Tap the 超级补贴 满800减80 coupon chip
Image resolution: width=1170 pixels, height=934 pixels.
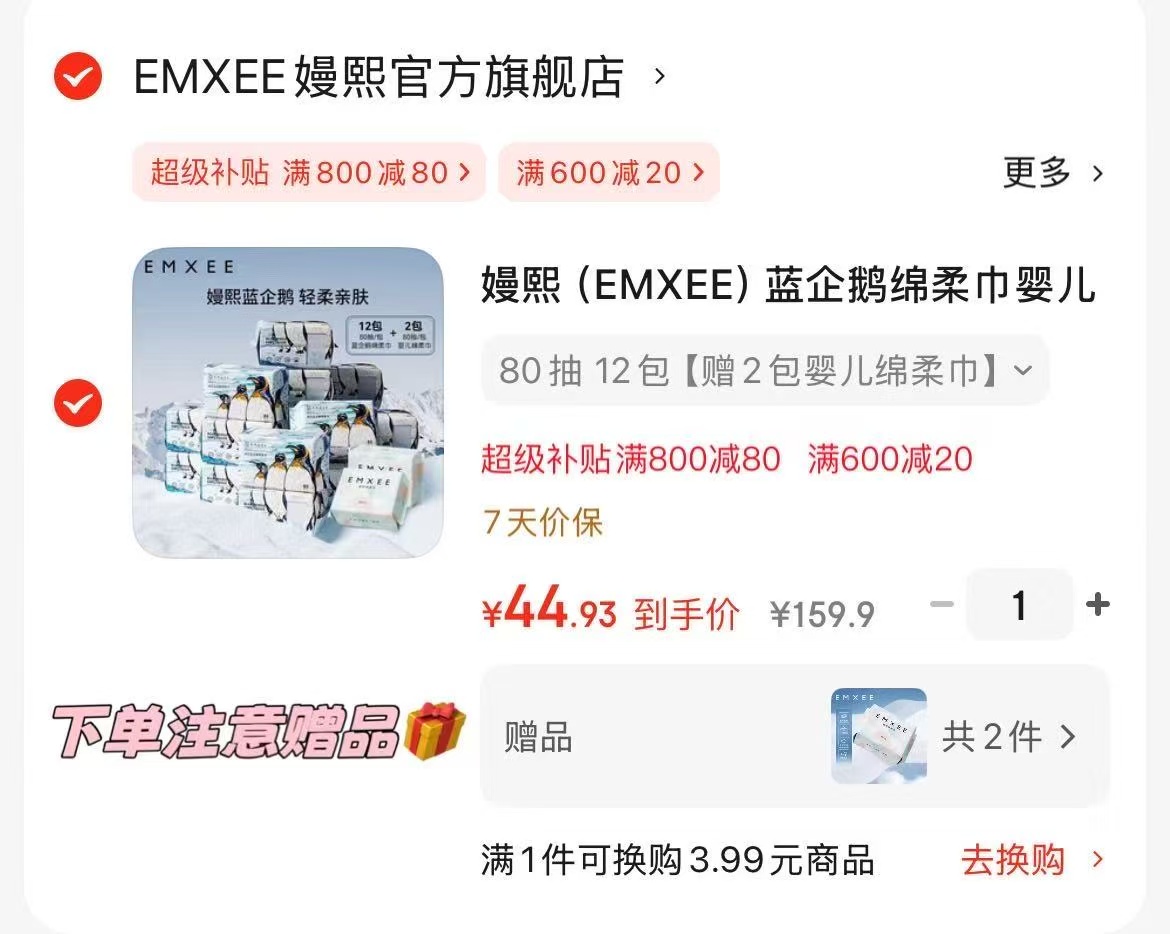[x=309, y=172]
